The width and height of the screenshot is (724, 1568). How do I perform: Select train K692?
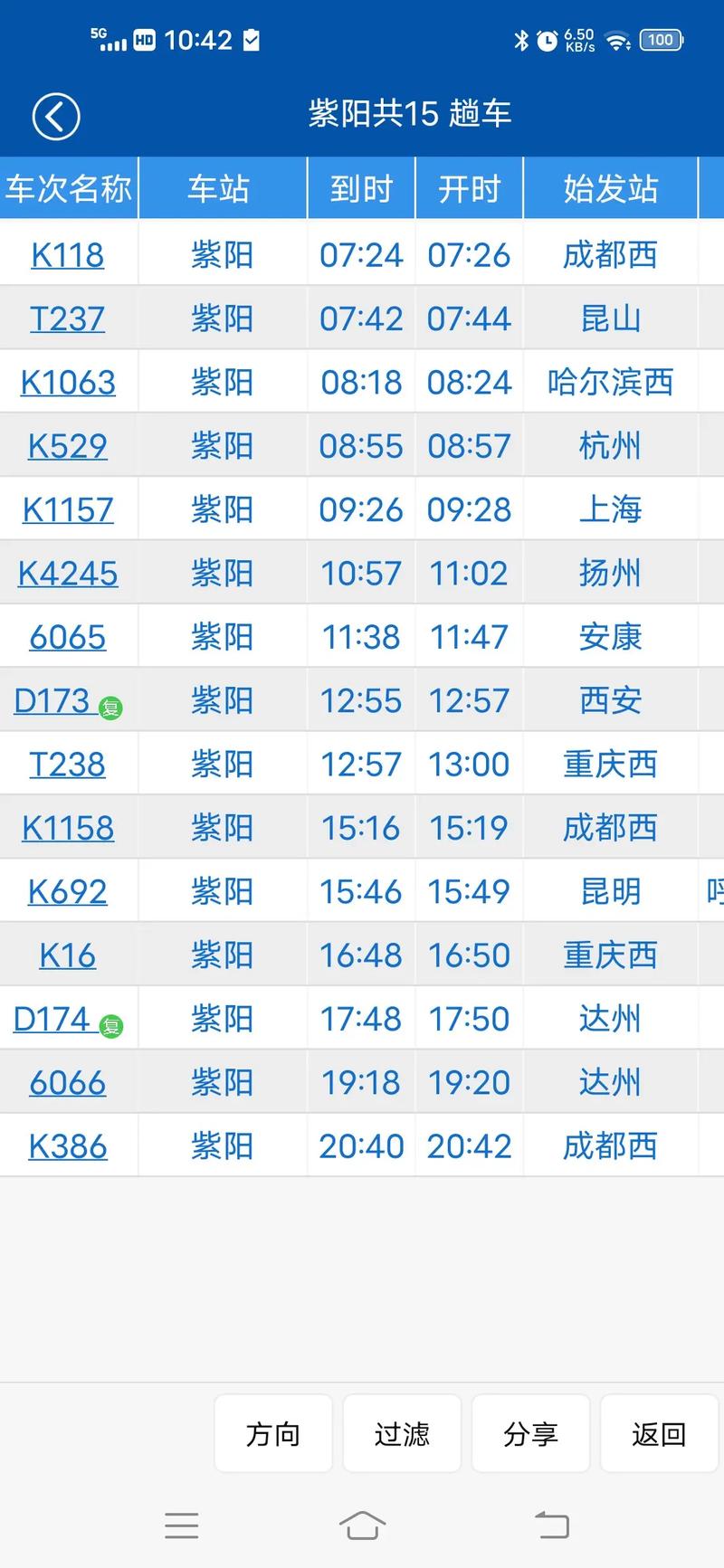(68, 892)
